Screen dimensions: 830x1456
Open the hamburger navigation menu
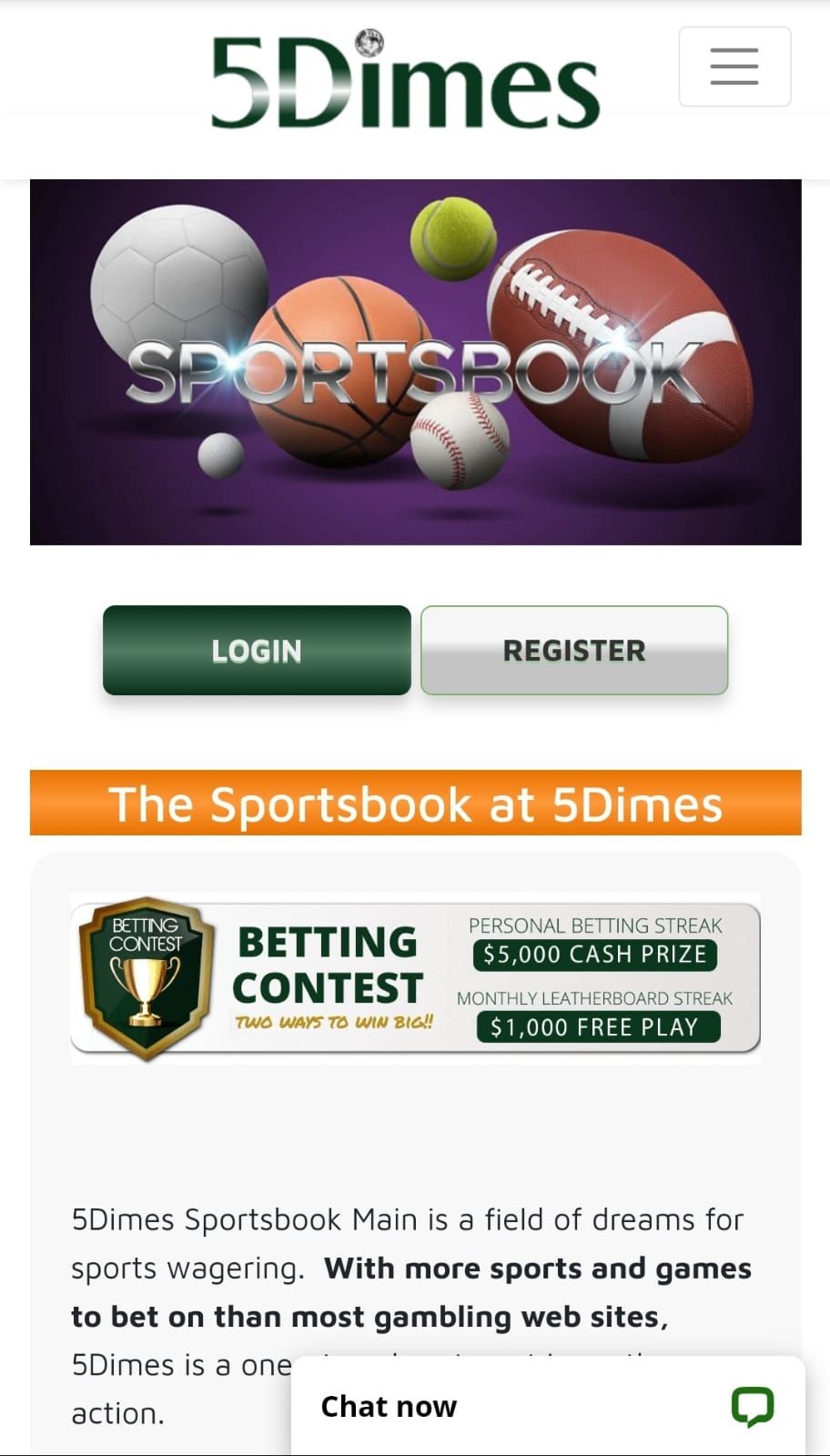click(734, 66)
